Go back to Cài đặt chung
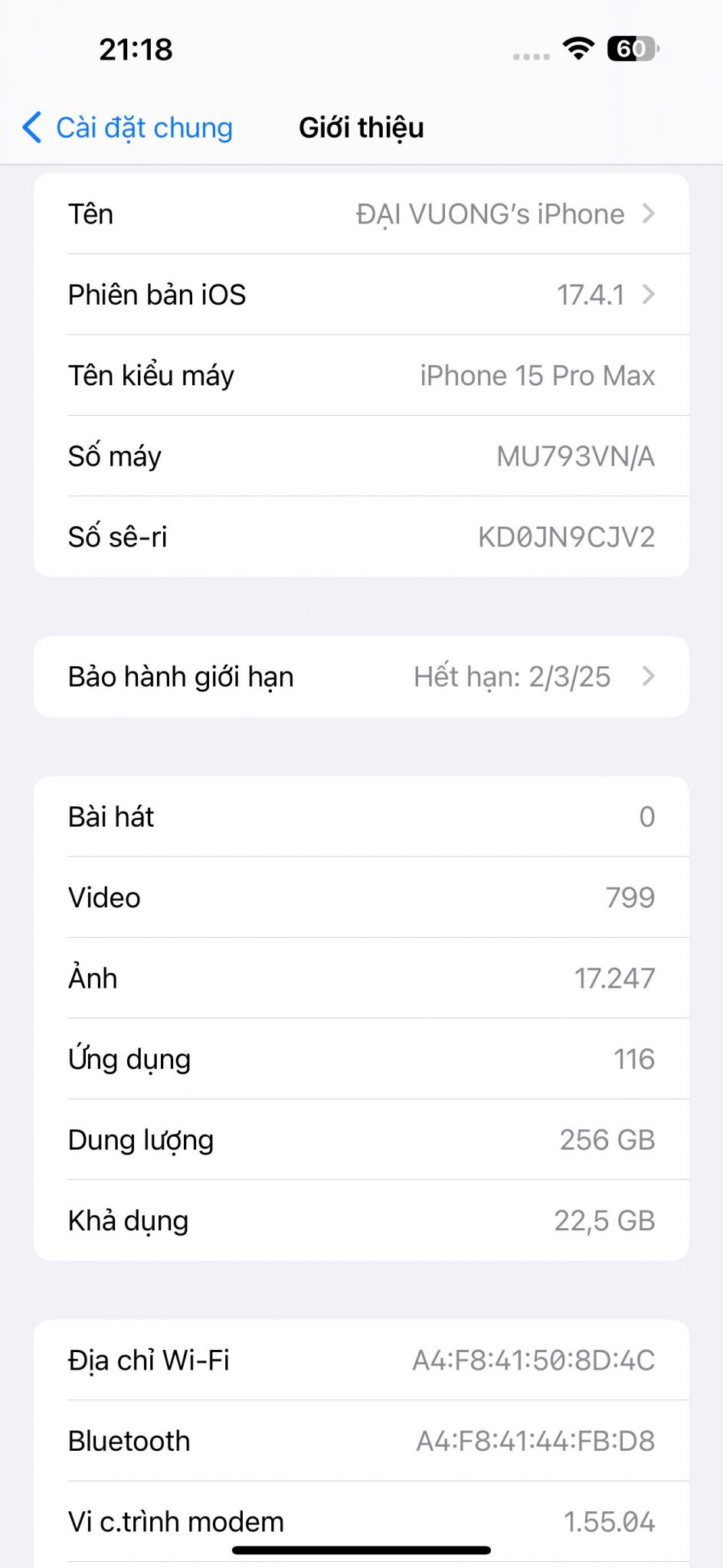Image resolution: width=723 pixels, height=1568 pixels. click(x=128, y=128)
